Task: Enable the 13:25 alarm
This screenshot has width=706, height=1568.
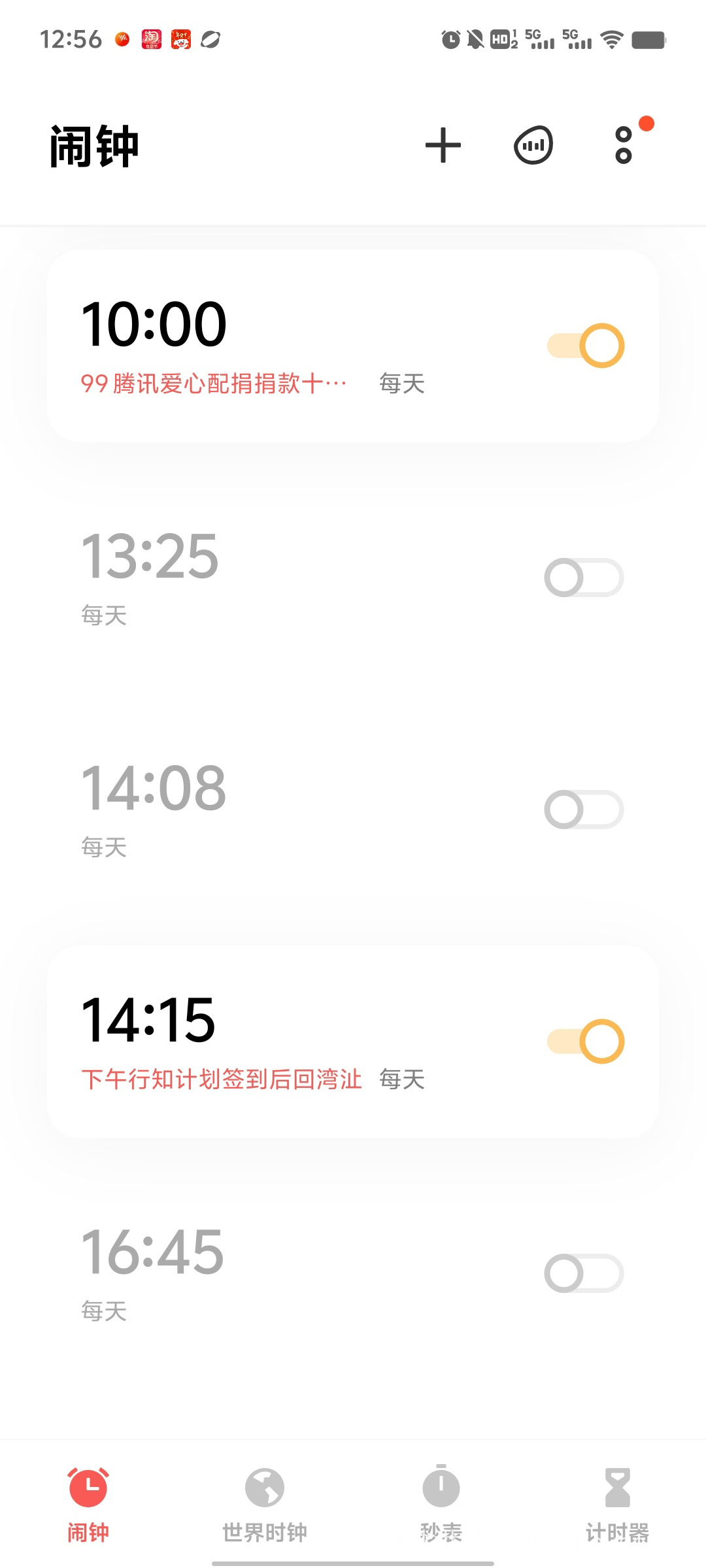Action: click(584, 578)
